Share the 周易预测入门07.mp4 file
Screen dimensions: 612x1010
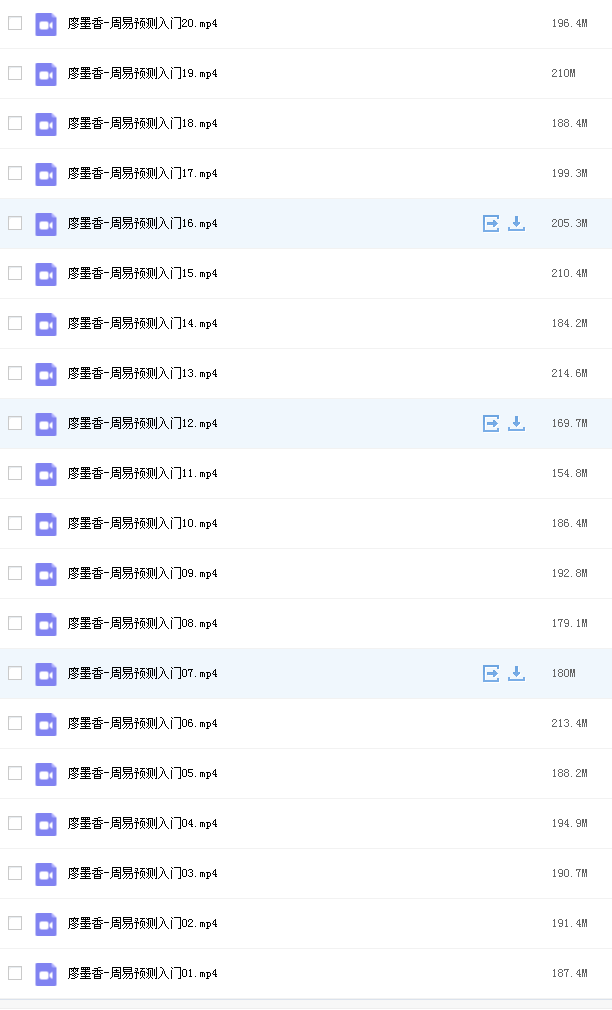(491, 673)
